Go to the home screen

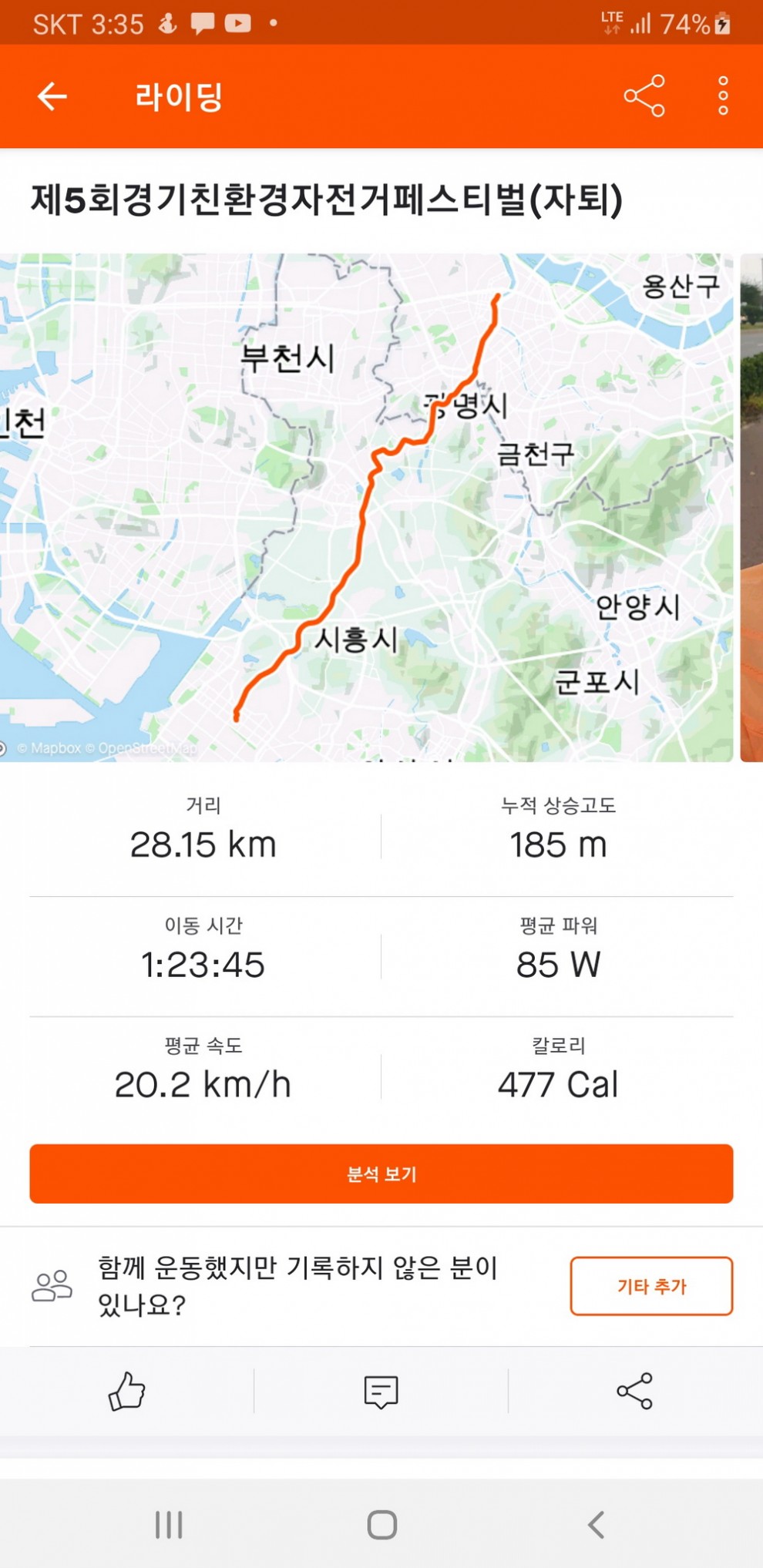(381, 1524)
